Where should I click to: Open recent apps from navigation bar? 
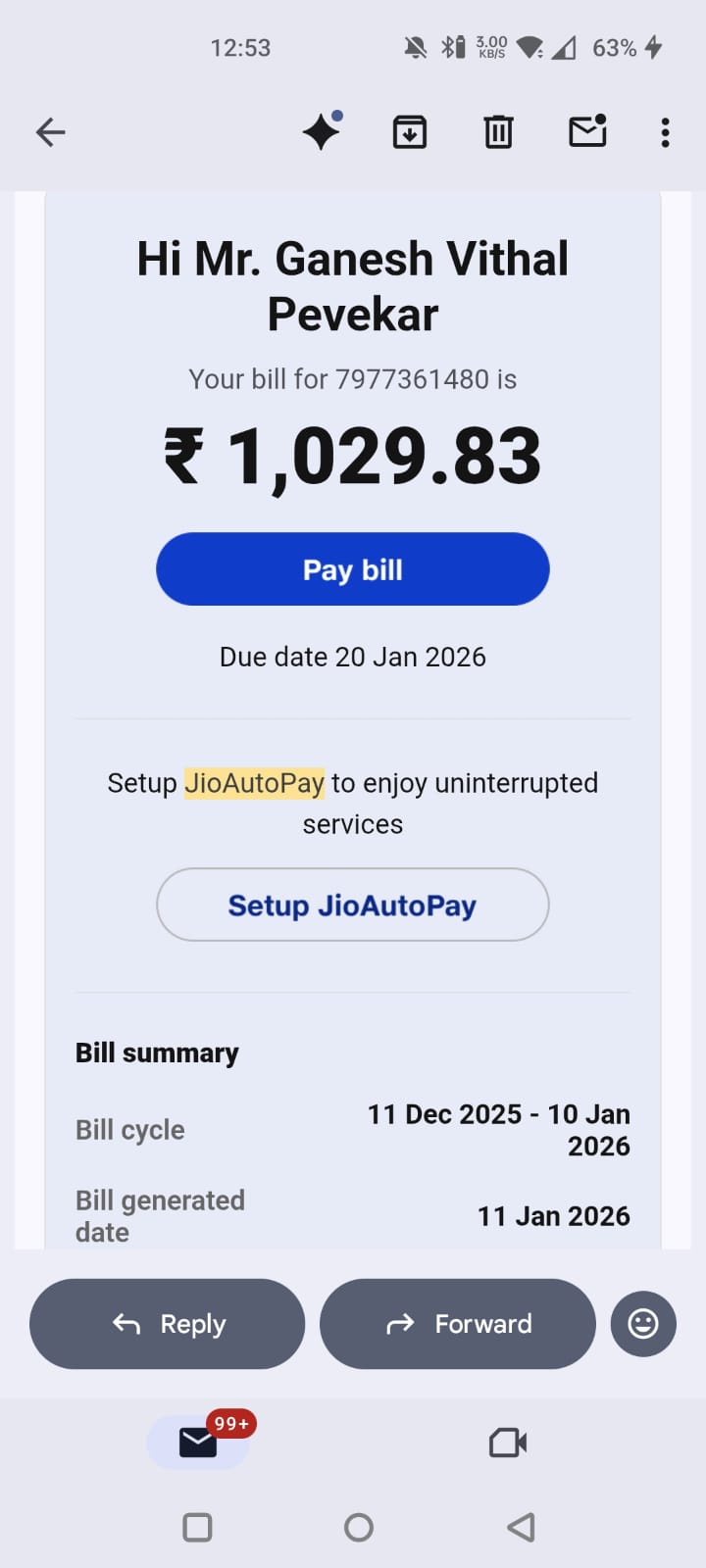[197, 1527]
